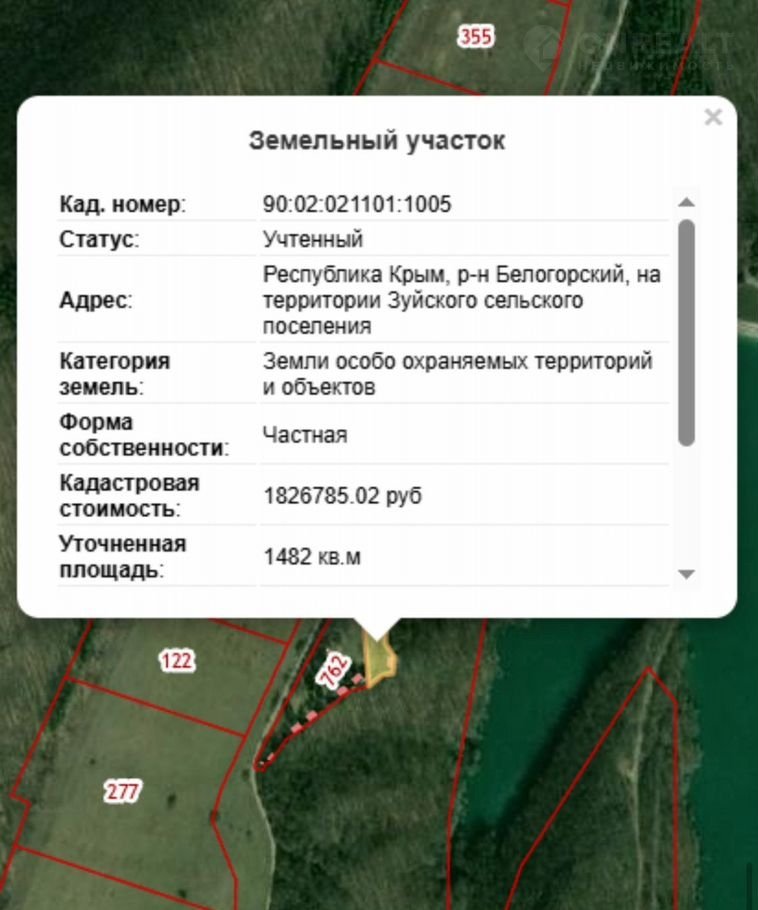
Task: Tap the scrollbar up arrow in popup
Action: click(686, 203)
